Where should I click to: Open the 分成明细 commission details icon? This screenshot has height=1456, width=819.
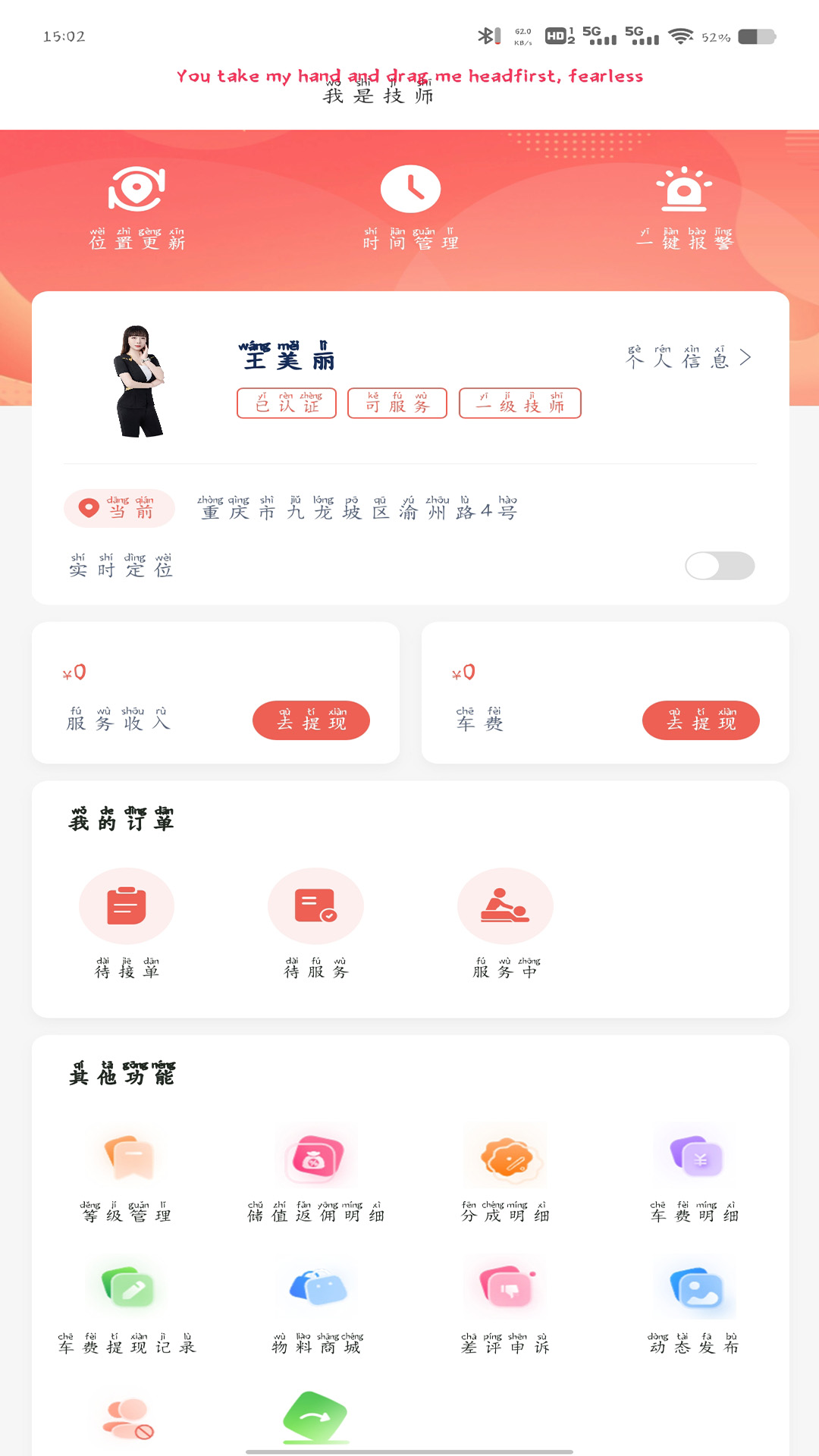click(x=506, y=1158)
